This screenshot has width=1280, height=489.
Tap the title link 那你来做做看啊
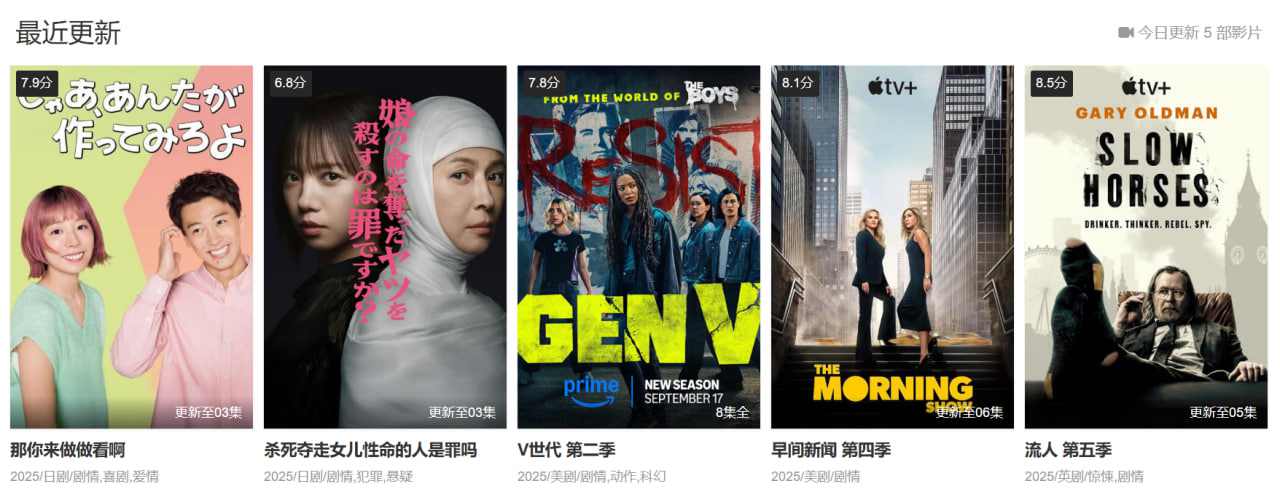67,450
